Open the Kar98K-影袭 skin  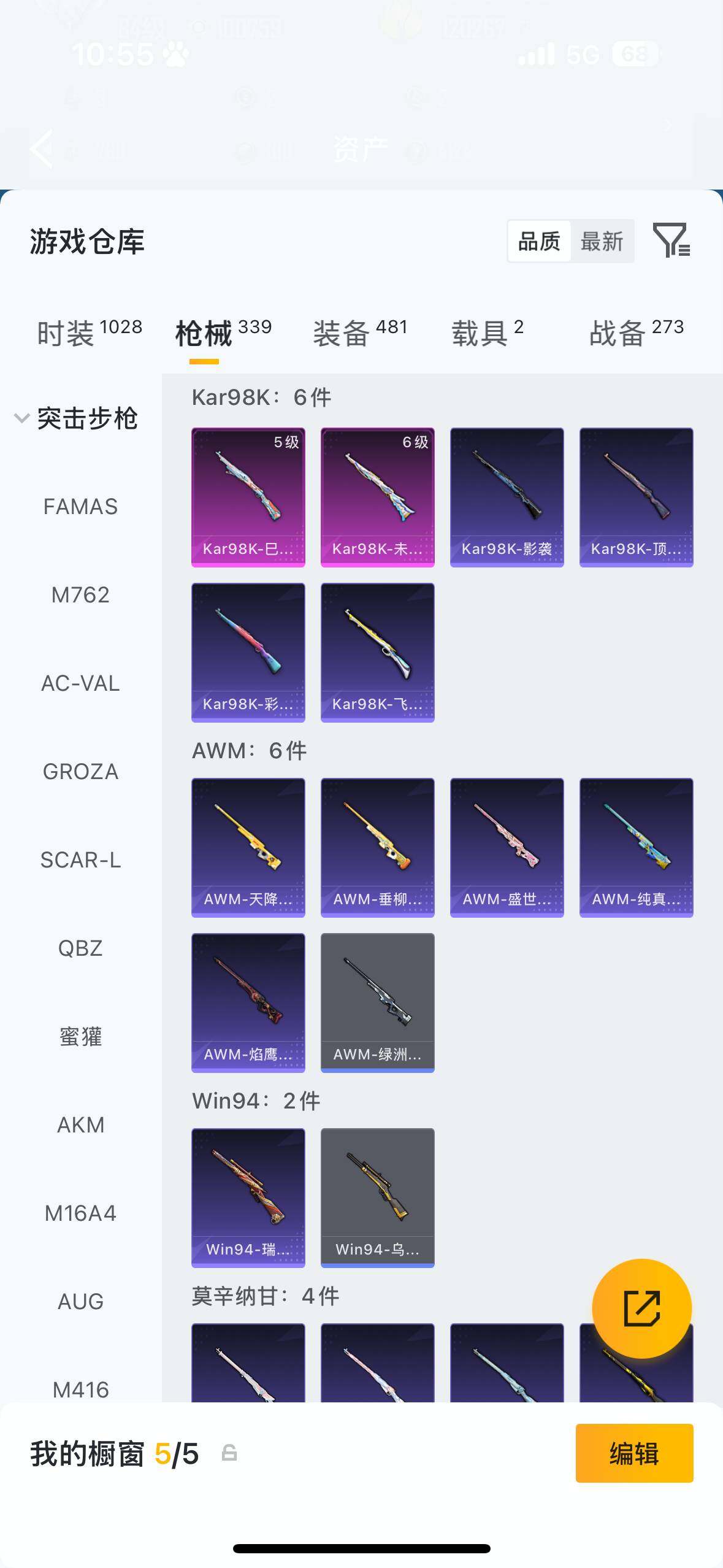click(507, 497)
